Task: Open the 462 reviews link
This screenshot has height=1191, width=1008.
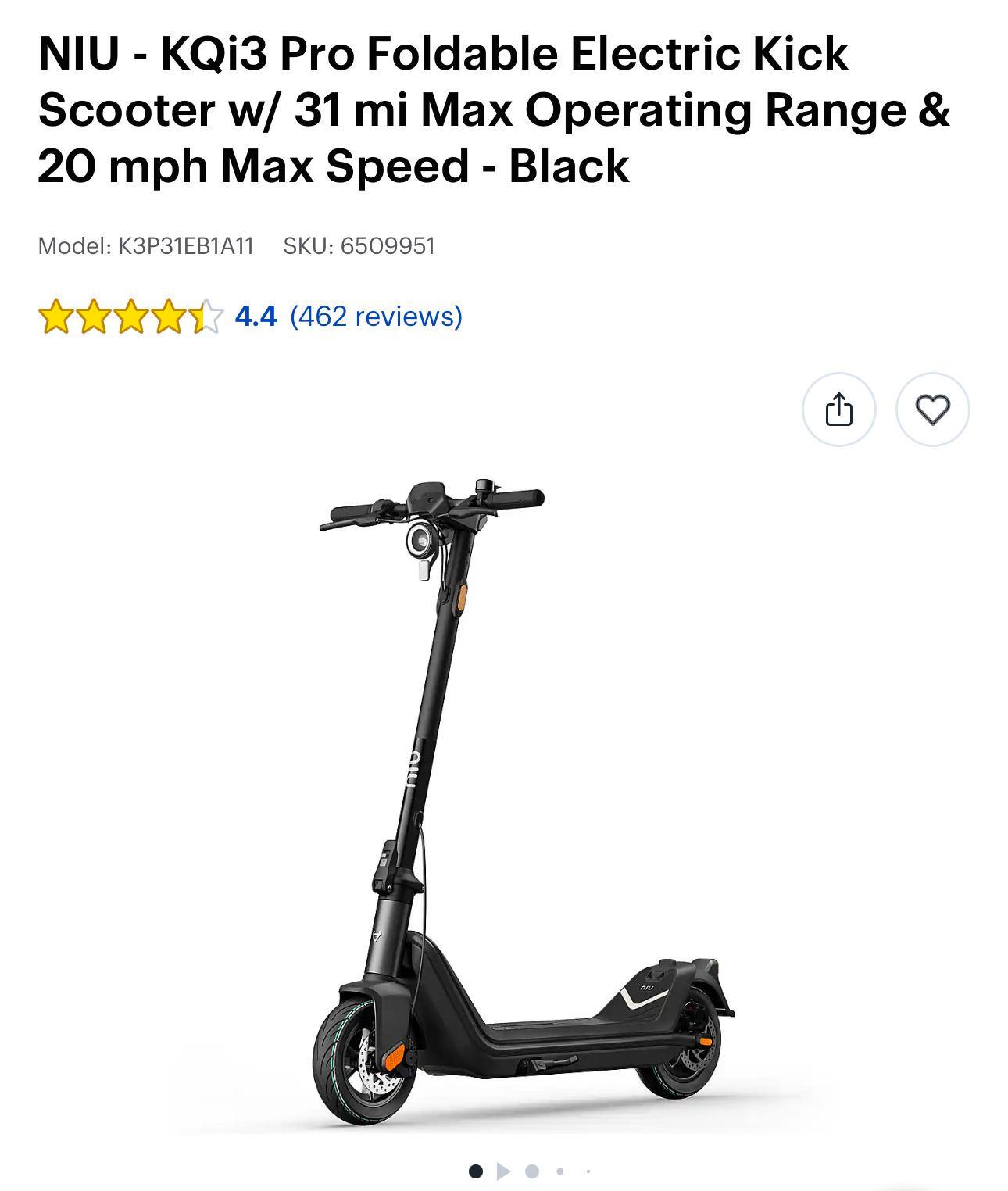Action: 375,317
